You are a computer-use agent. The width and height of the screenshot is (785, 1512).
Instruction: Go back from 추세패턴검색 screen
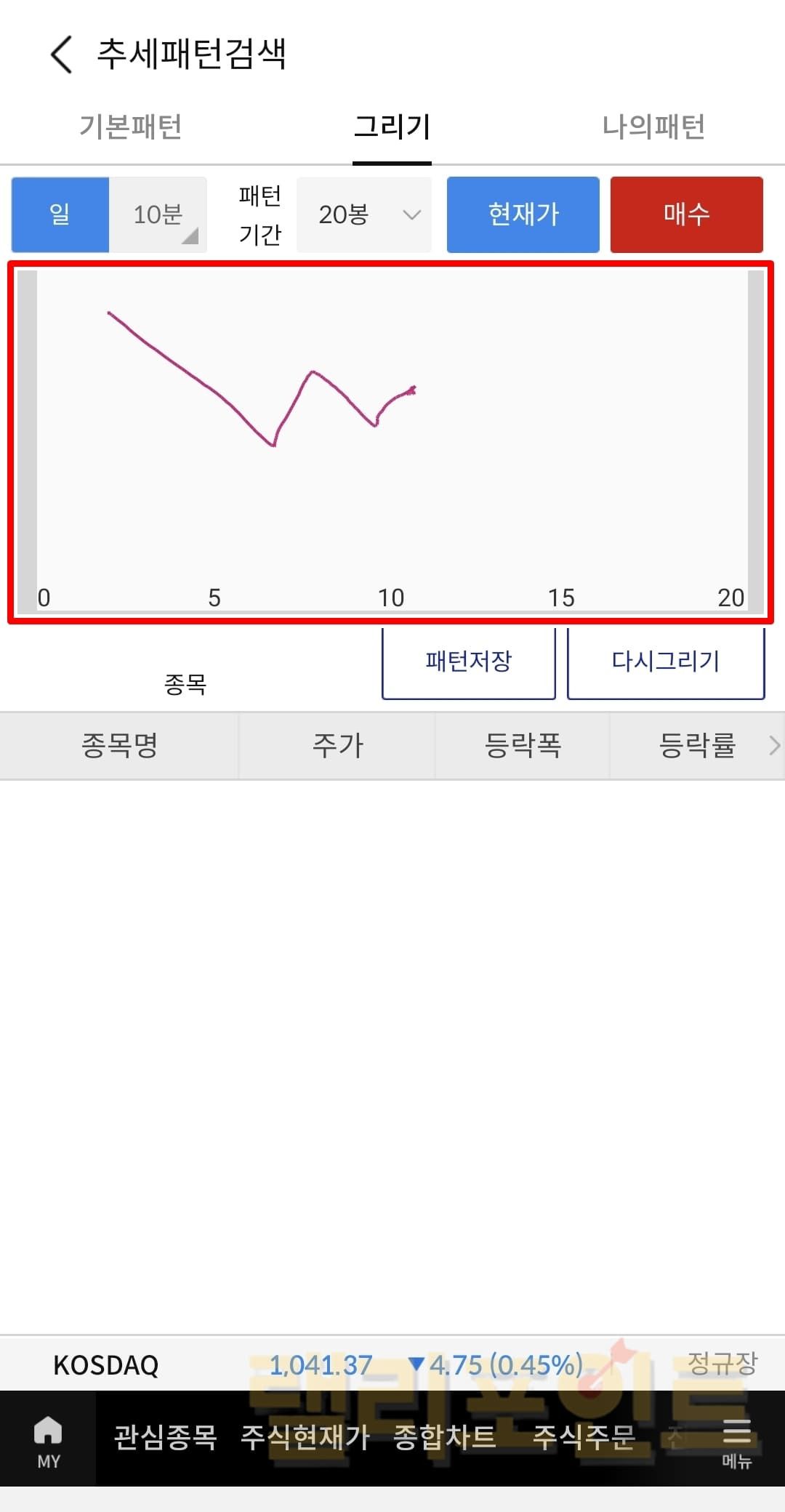point(62,55)
